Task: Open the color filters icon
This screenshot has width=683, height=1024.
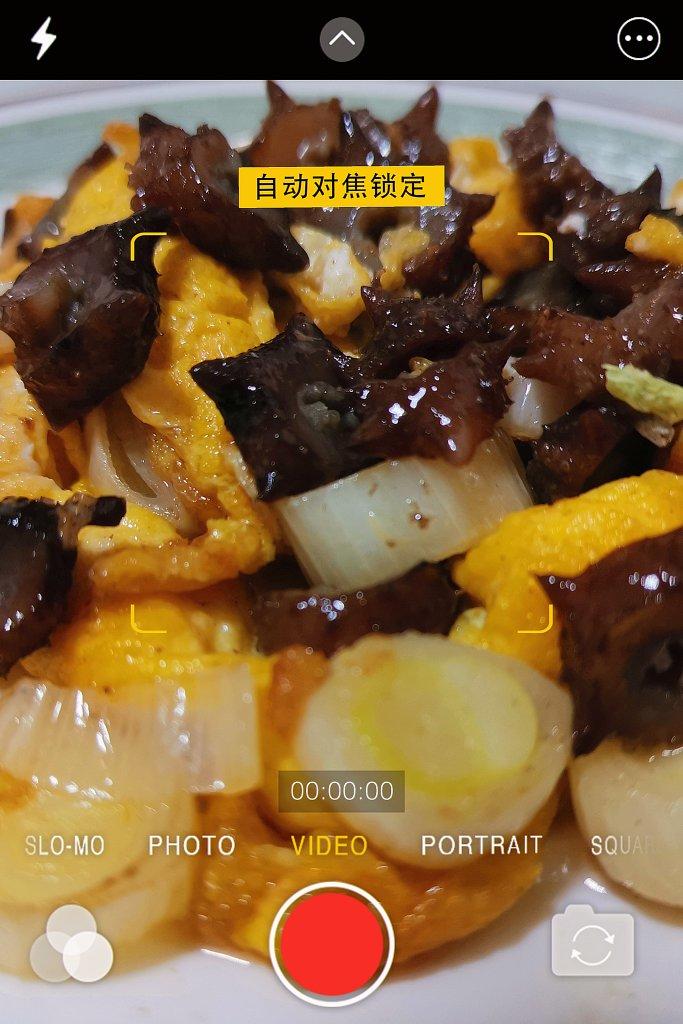Action: (71, 944)
